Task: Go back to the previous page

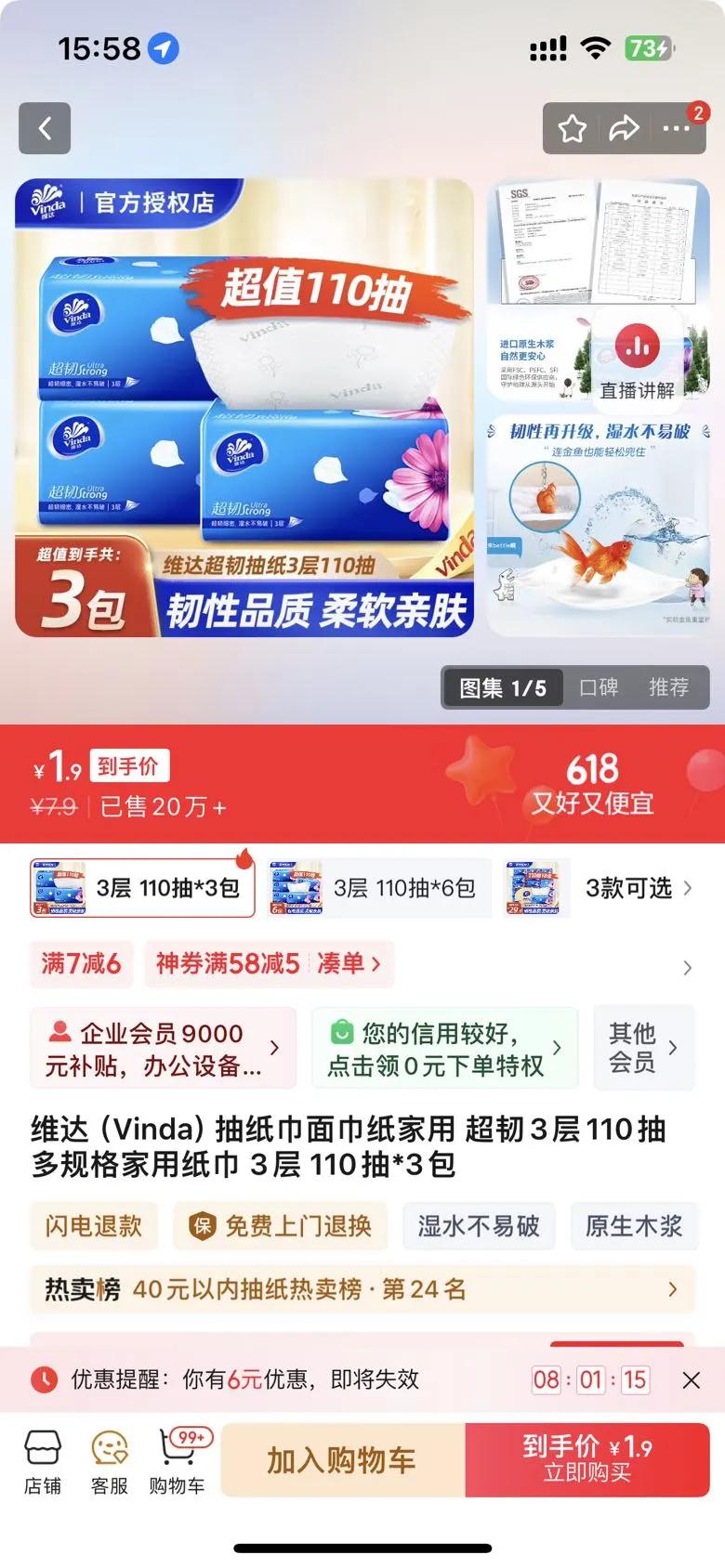Action: point(45,128)
